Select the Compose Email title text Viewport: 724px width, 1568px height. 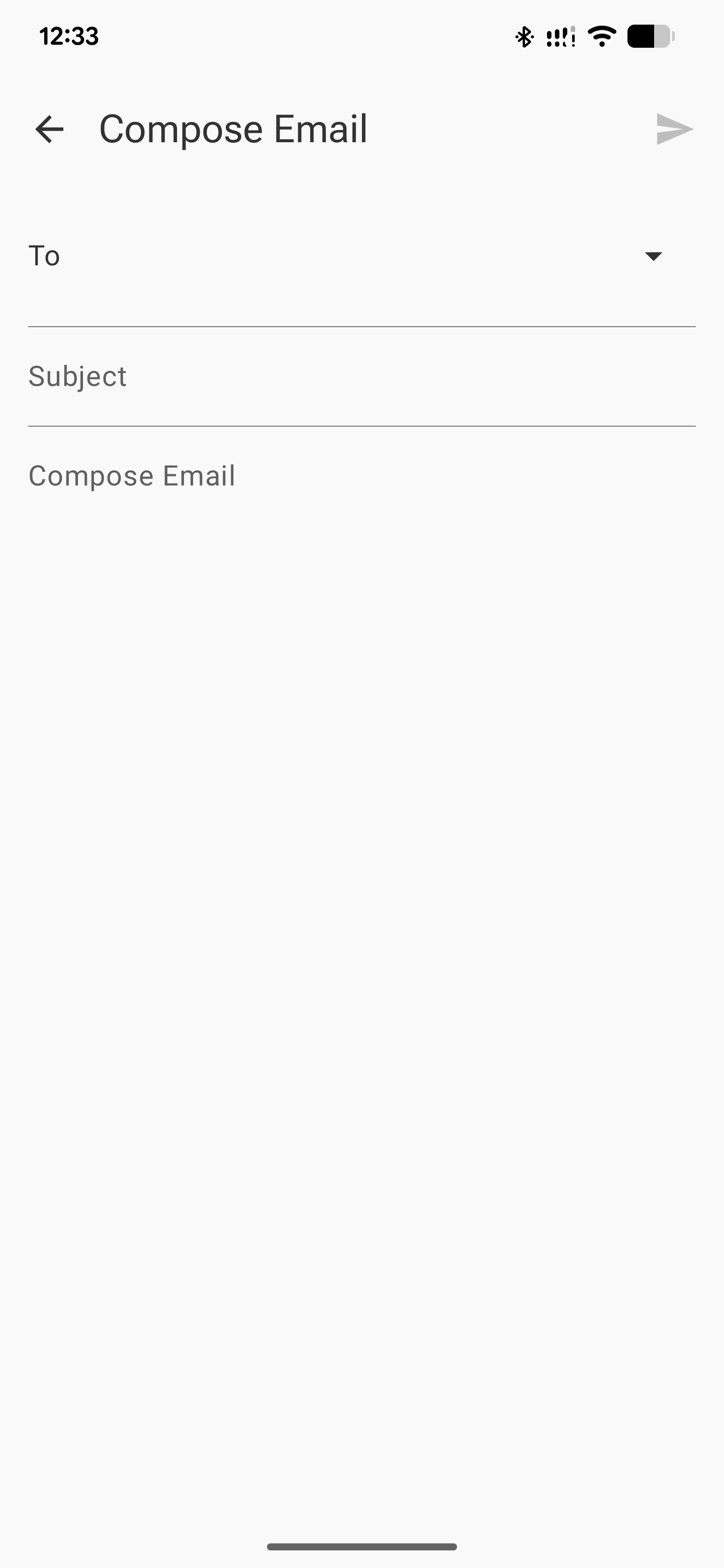click(x=233, y=129)
